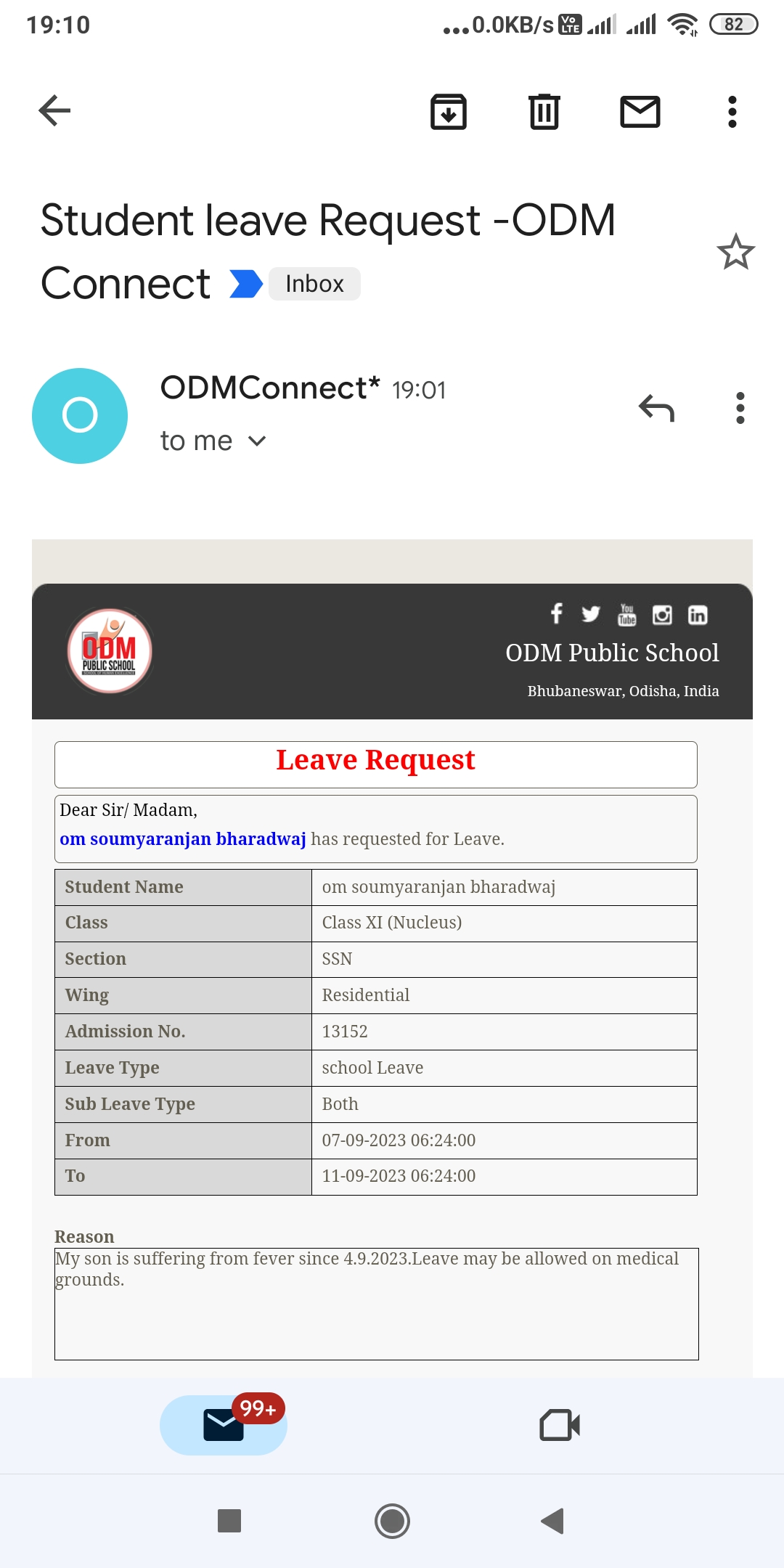Switch to the Meet video tab
Viewport: 784px width, 1568px height.
tap(560, 1425)
